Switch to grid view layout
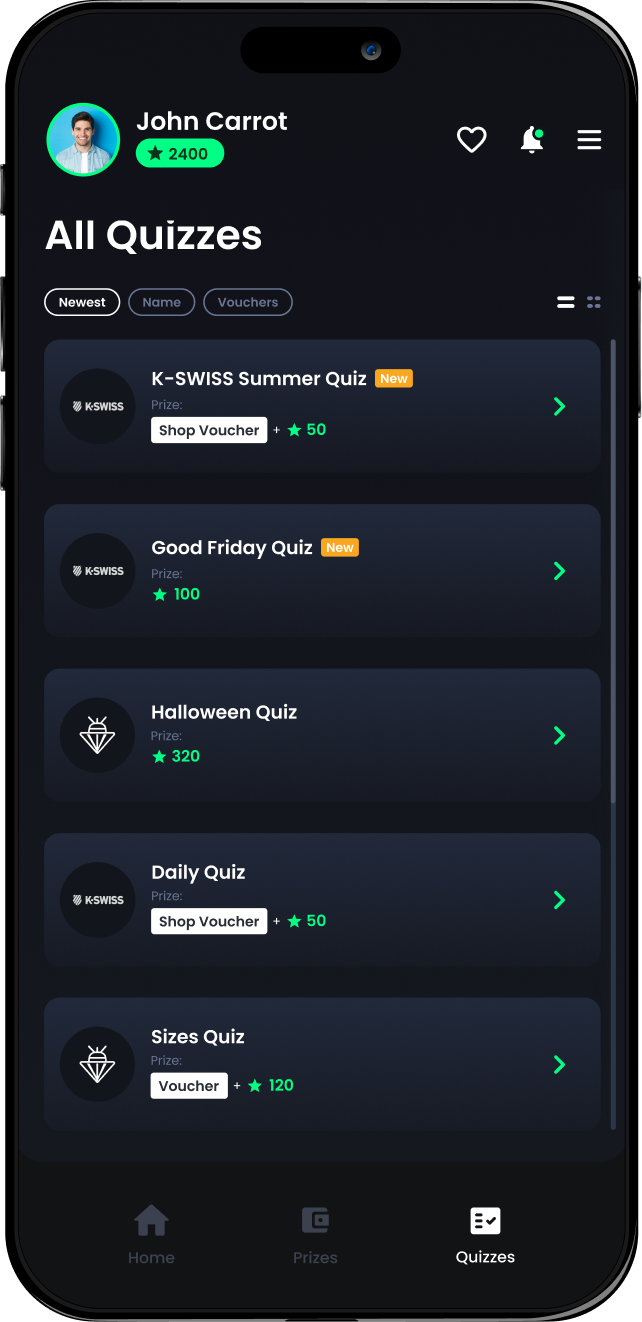Viewport: 642px width, 1322px height. click(x=594, y=302)
